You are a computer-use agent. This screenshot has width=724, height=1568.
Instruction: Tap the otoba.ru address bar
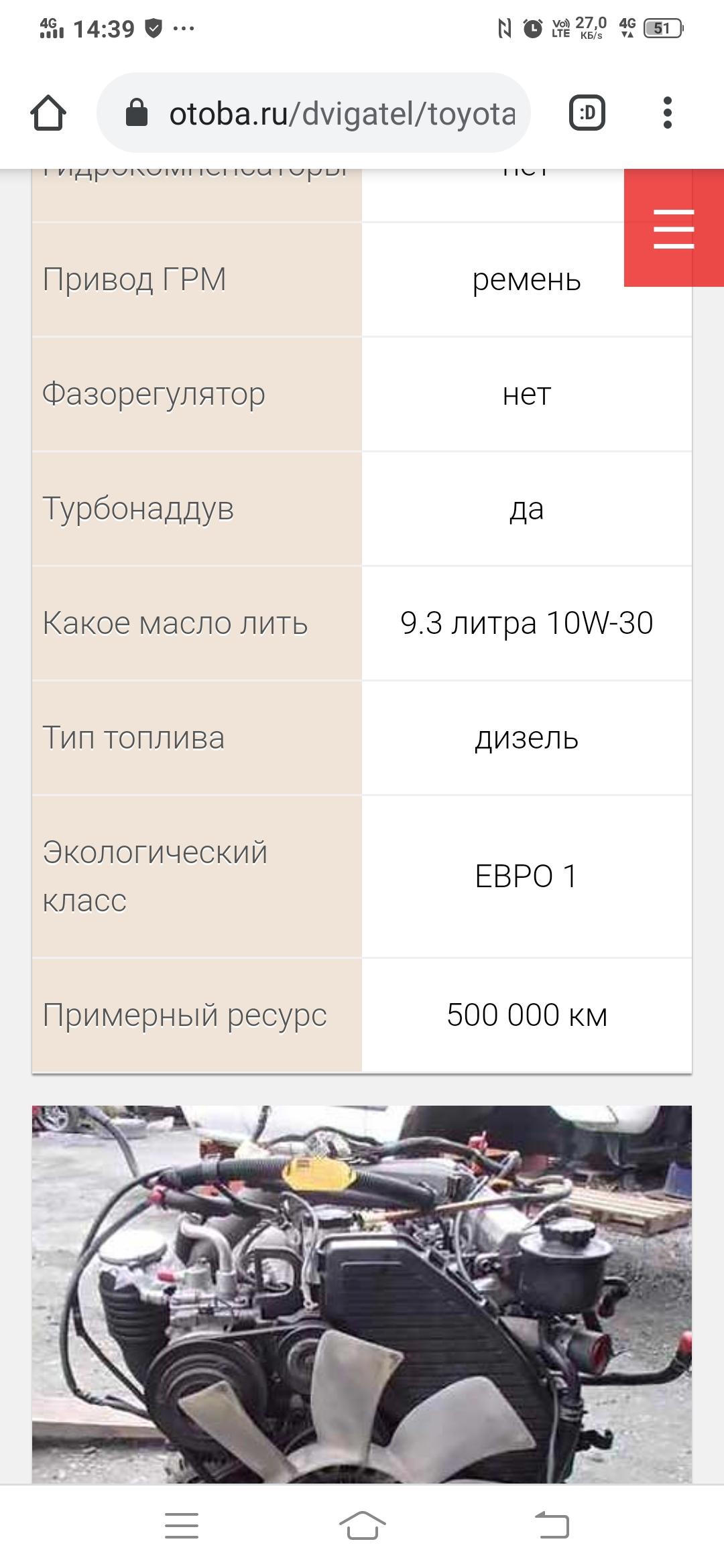coord(314,113)
